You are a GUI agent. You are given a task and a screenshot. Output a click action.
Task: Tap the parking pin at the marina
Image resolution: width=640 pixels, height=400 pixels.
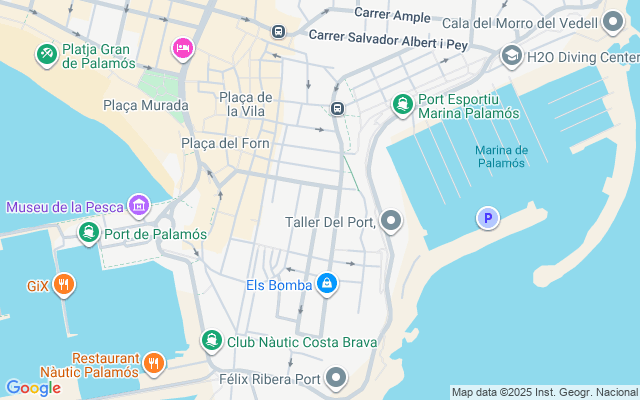[x=487, y=218]
